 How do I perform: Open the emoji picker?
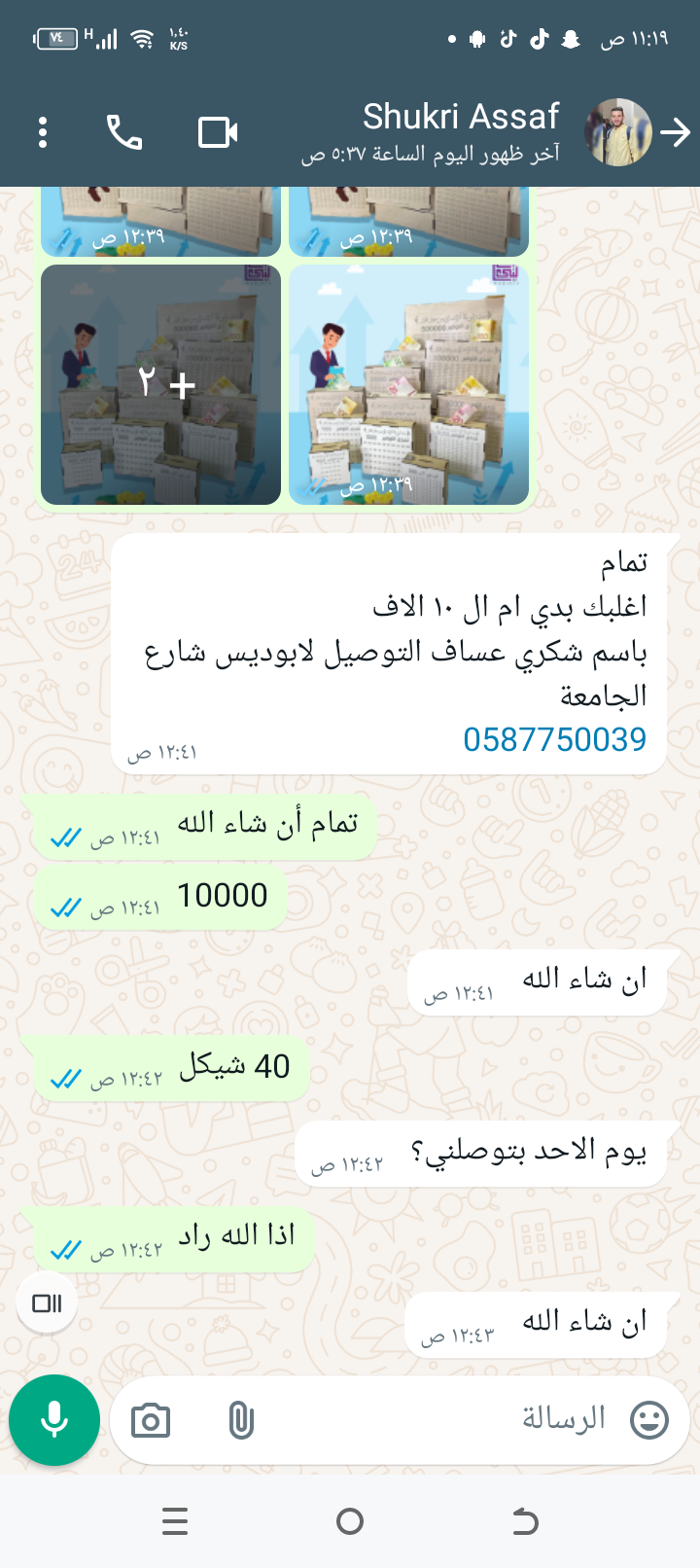[x=649, y=1420]
